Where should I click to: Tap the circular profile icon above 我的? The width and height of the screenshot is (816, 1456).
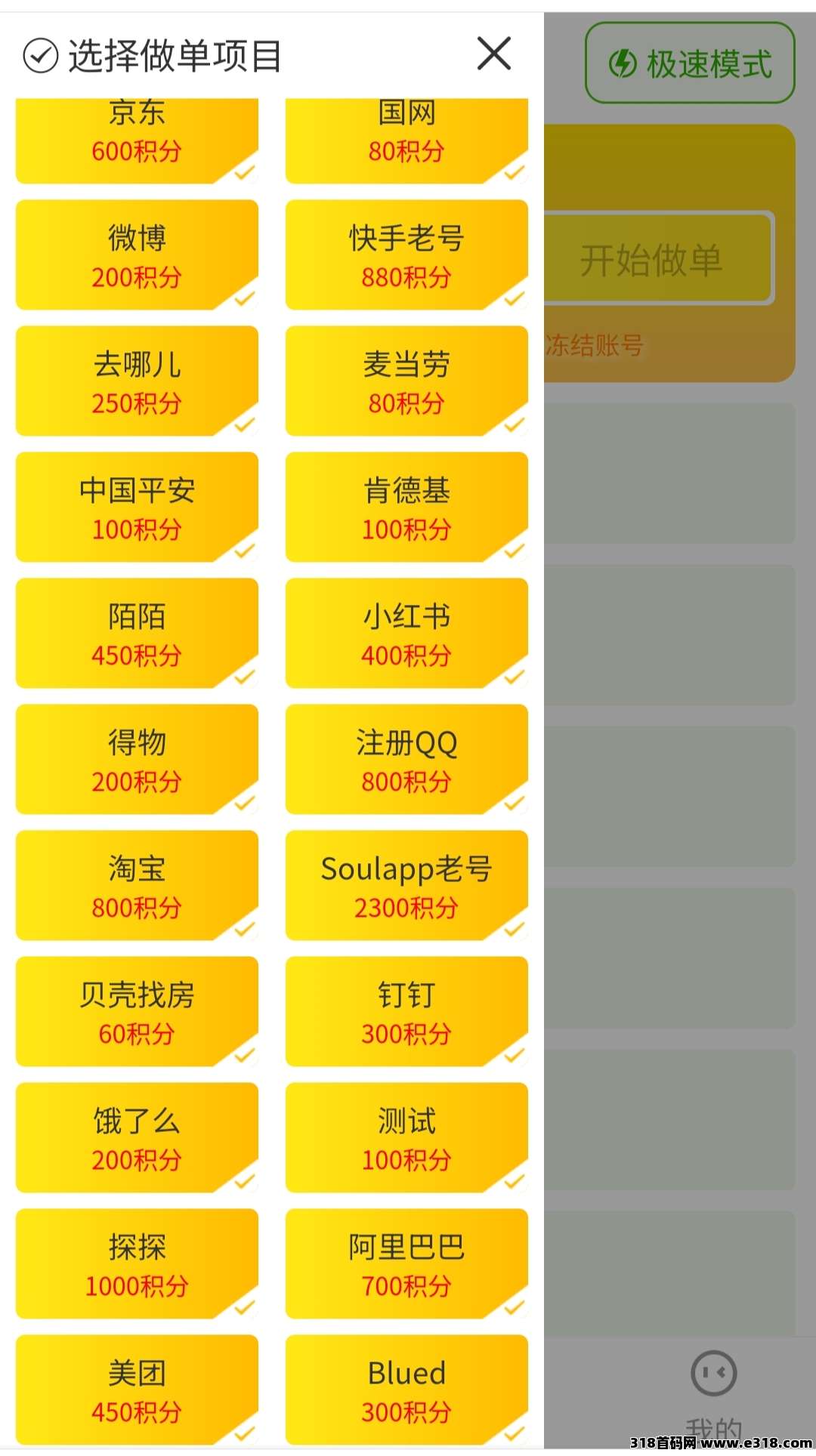tap(713, 1374)
